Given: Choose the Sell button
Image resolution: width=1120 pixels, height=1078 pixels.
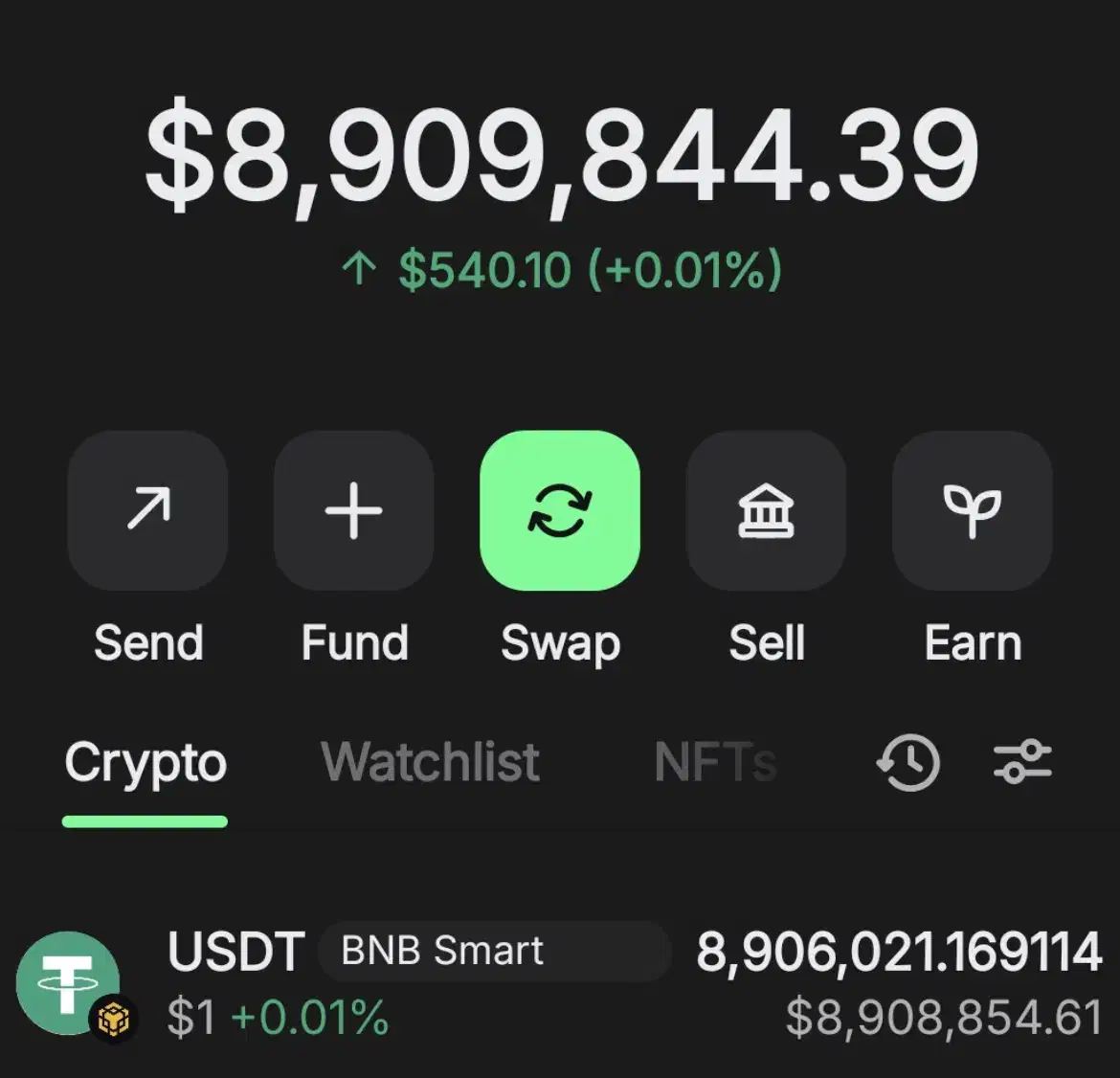Looking at the screenshot, I should [x=766, y=510].
